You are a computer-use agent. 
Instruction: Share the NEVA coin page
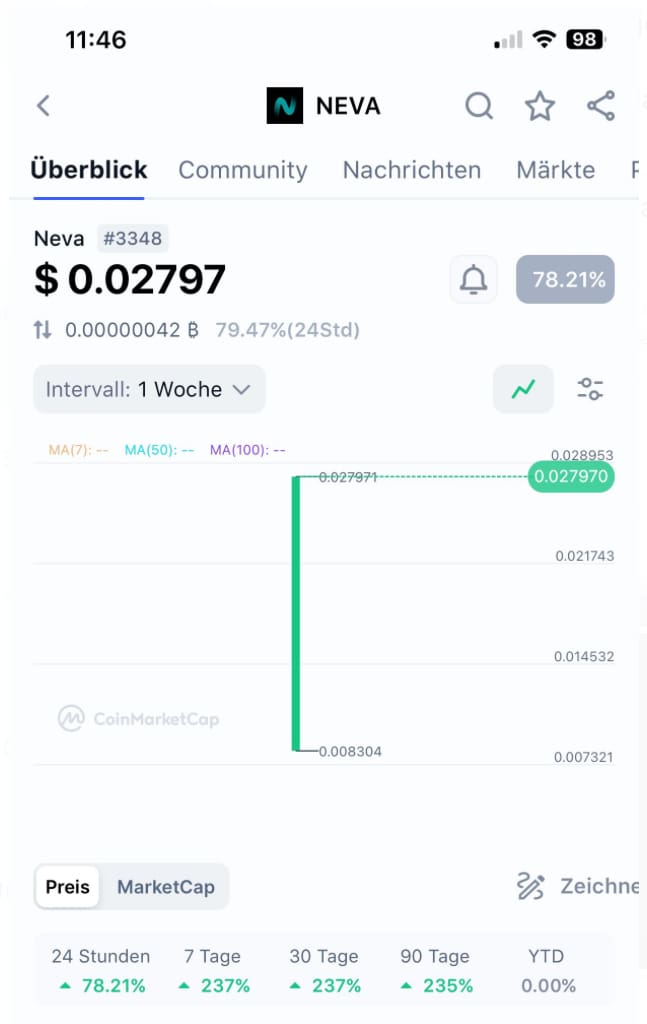point(600,106)
